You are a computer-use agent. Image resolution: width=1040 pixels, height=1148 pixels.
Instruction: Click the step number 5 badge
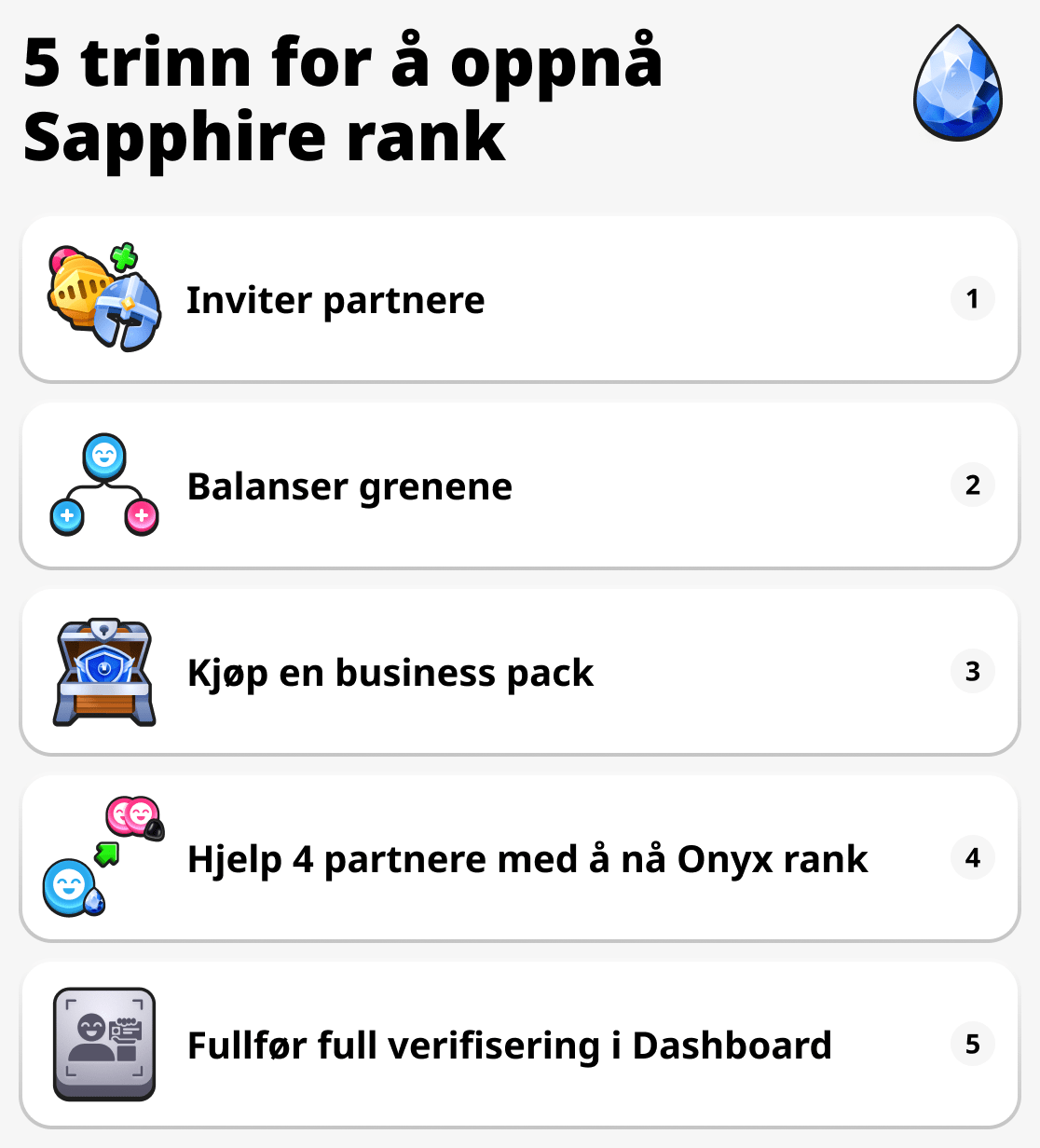972,1044
